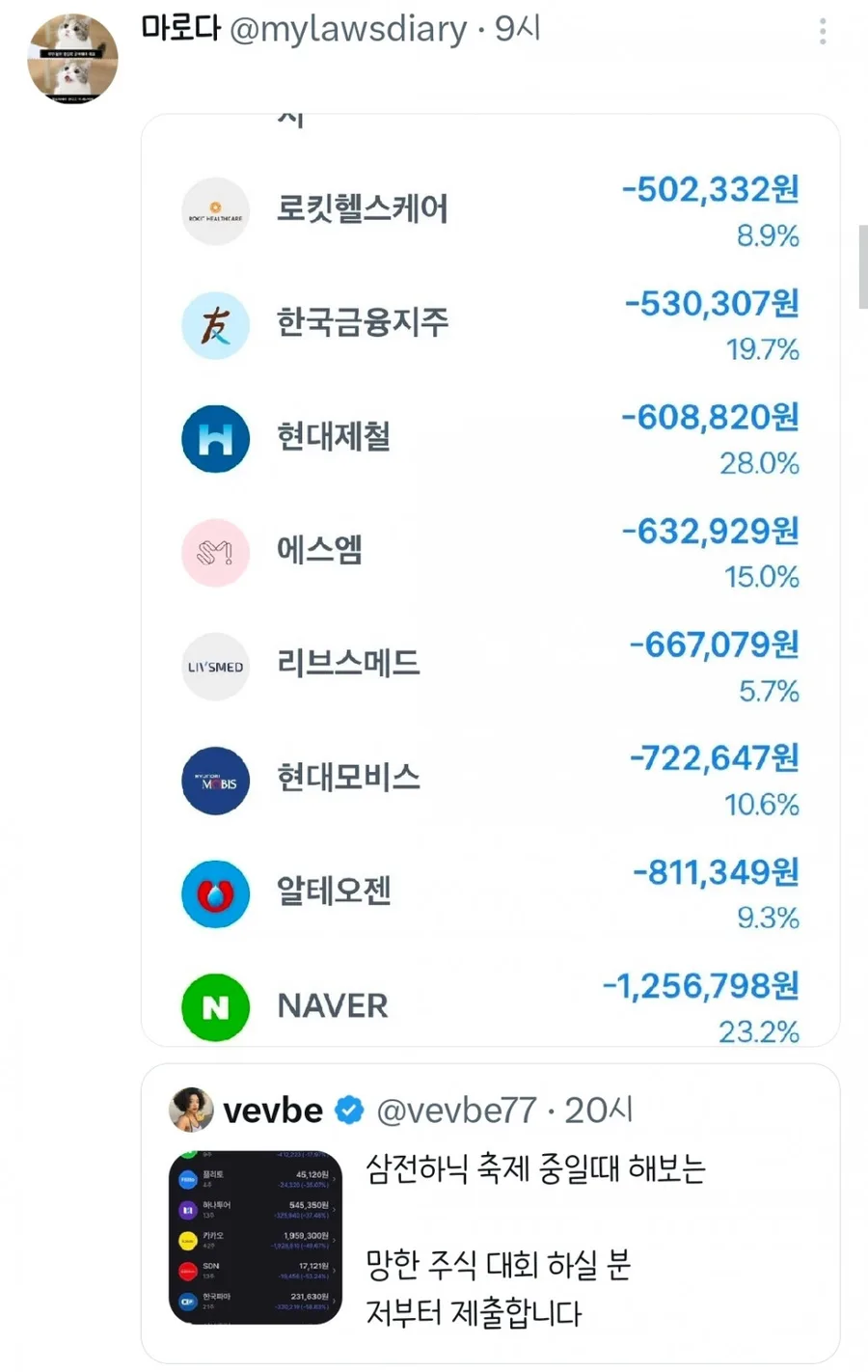Open 마로다's profile picture
The width and height of the screenshot is (868, 1372).
tap(72, 59)
